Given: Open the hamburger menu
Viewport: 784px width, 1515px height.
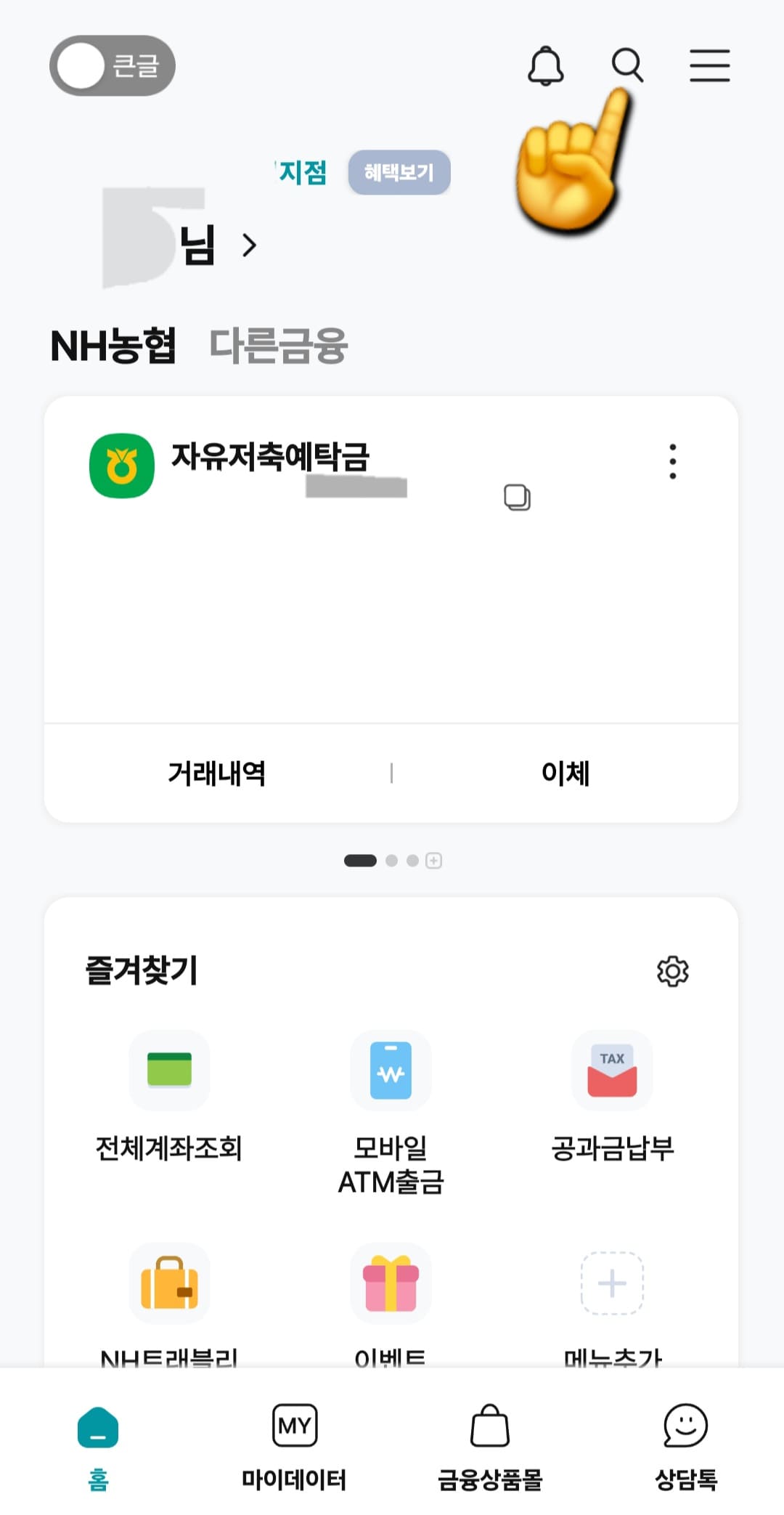Looking at the screenshot, I should coord(709,65).
